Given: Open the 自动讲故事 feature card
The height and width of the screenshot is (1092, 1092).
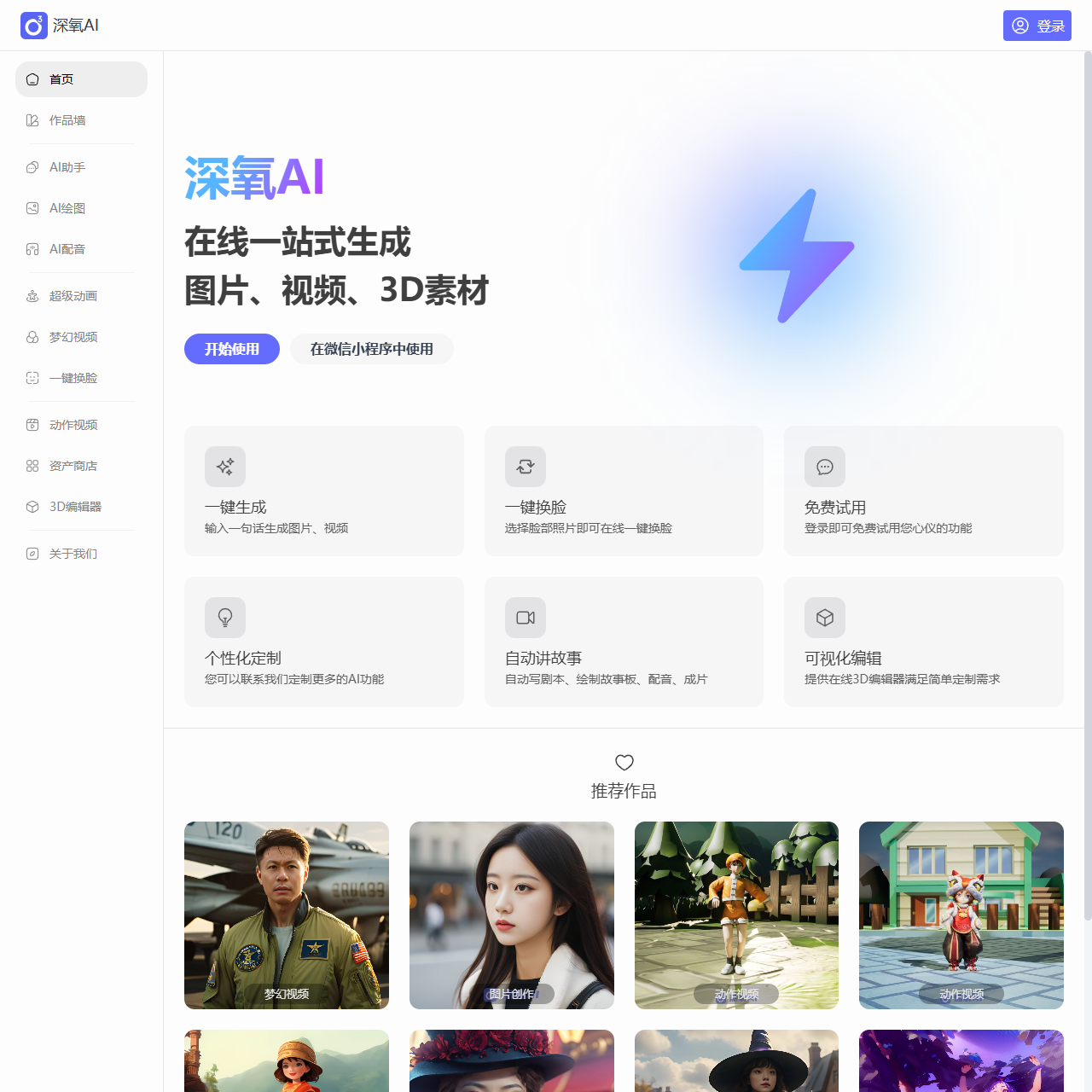Looking at the screenshot, I should pos(624,642).
